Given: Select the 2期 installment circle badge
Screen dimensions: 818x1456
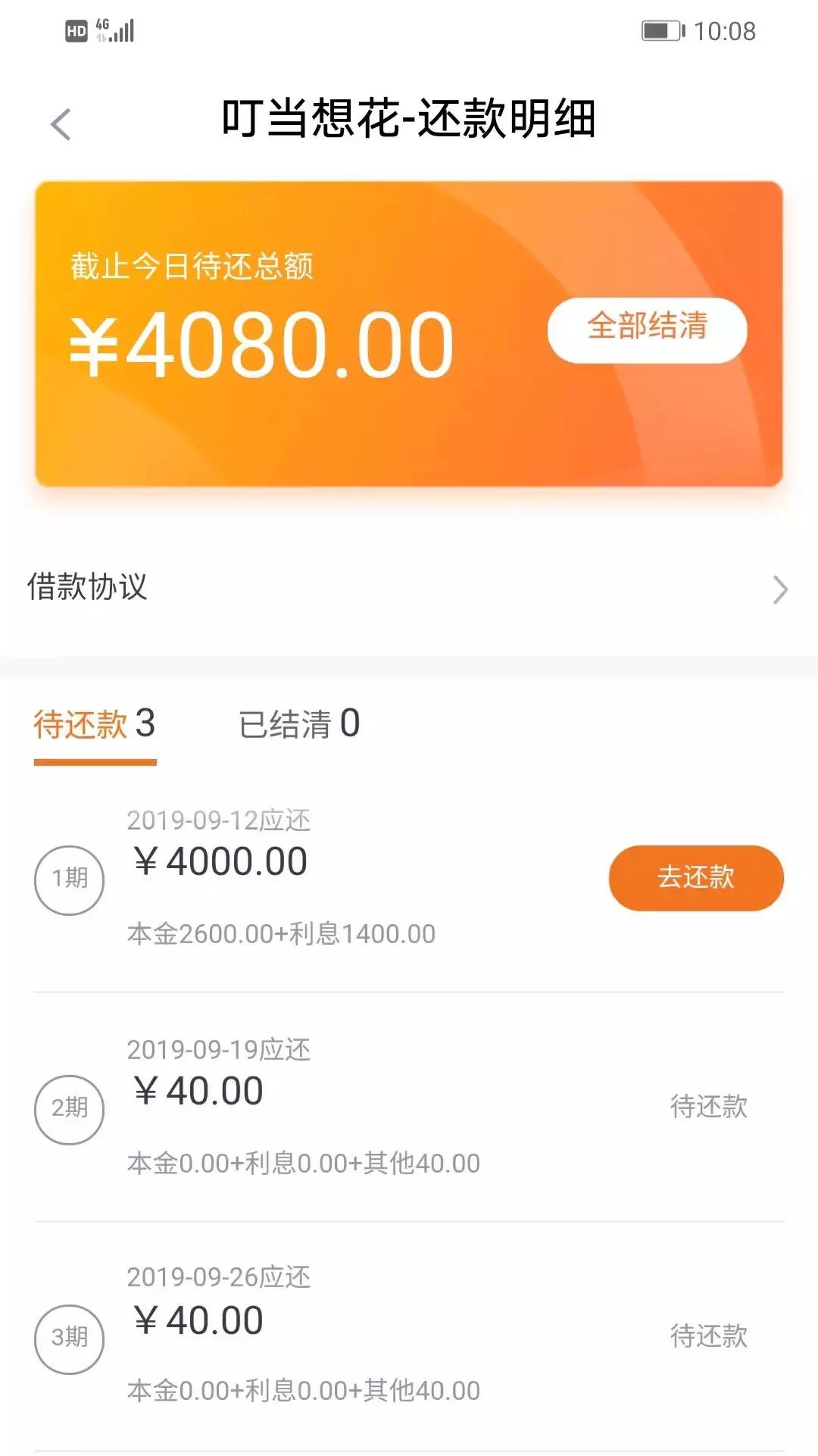Looking at the screenshot, I should (70, 1109).
